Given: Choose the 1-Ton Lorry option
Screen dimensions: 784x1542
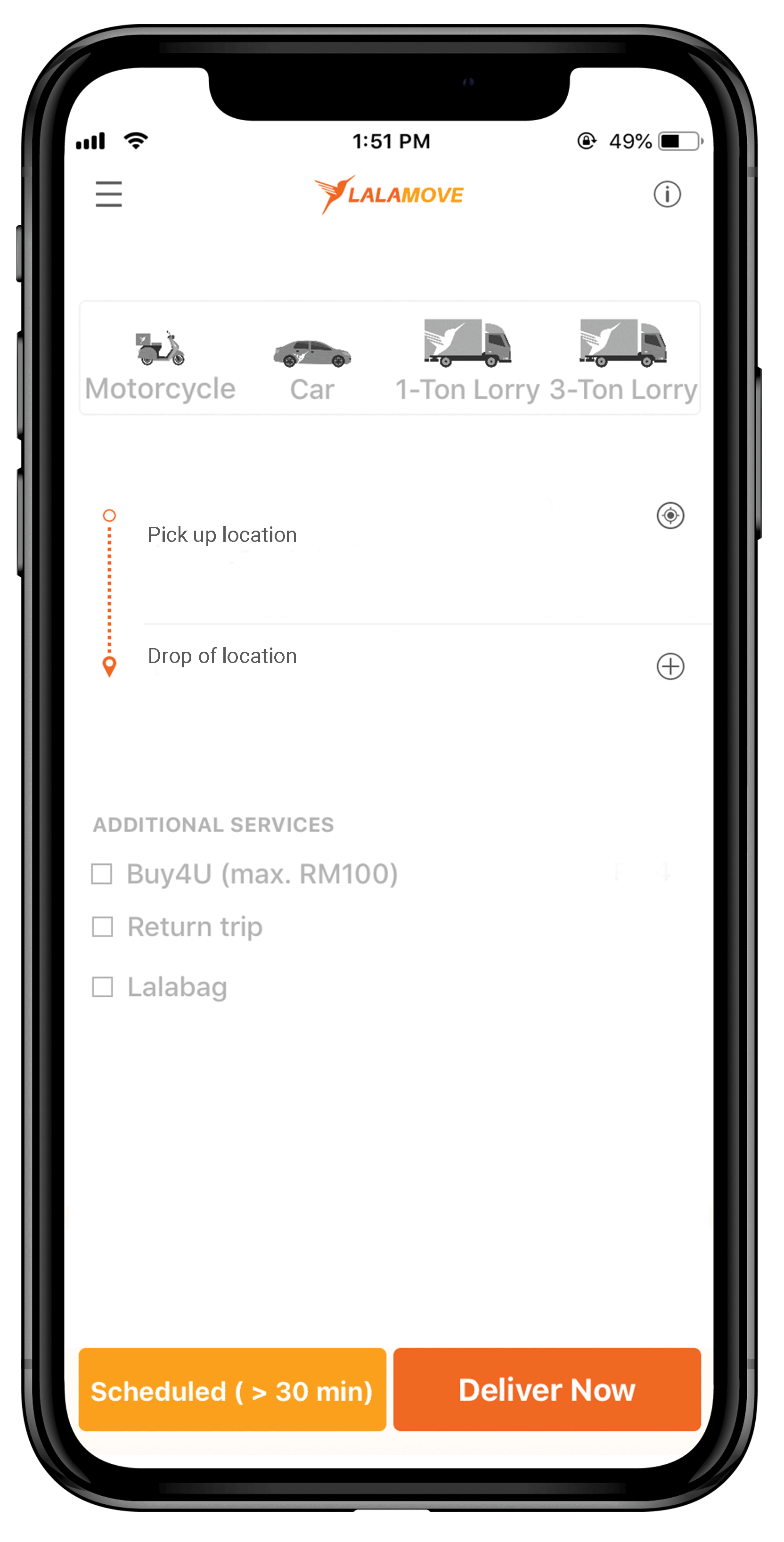Looking at the screenshot, I should point(467,361).
